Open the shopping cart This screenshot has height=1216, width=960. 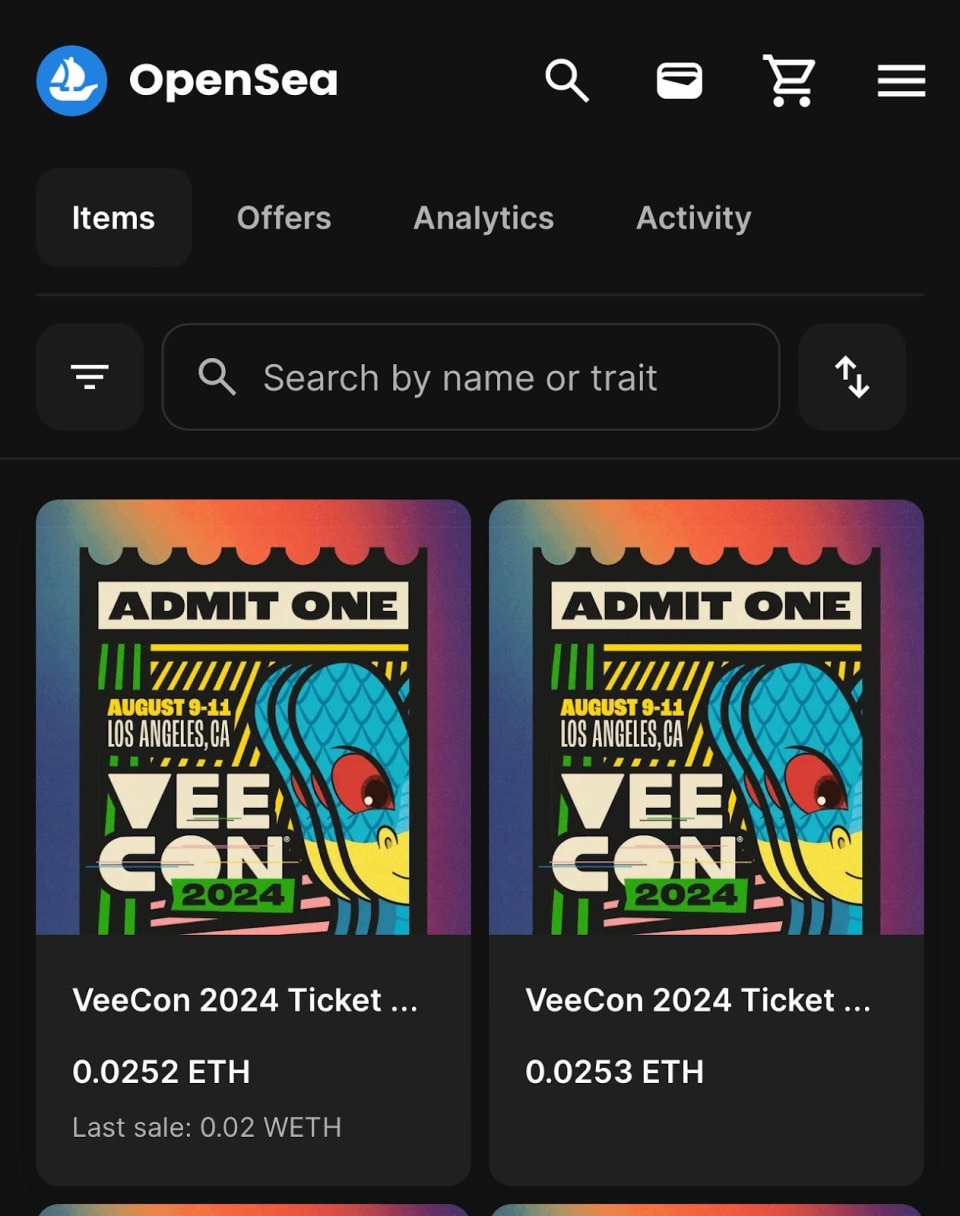tap(789, 80)
